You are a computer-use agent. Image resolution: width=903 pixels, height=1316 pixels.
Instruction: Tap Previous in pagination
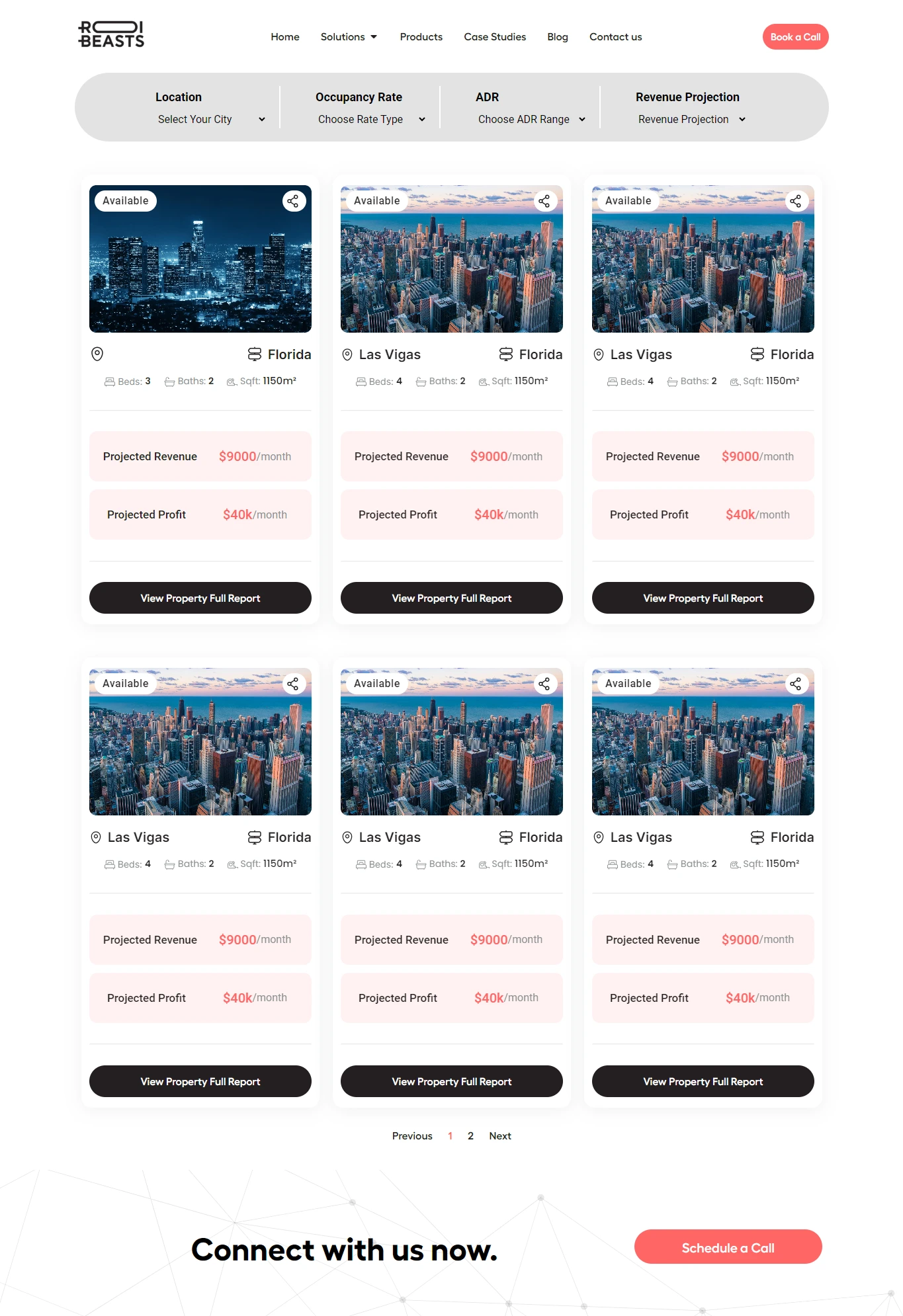[x=411, y=1136]
